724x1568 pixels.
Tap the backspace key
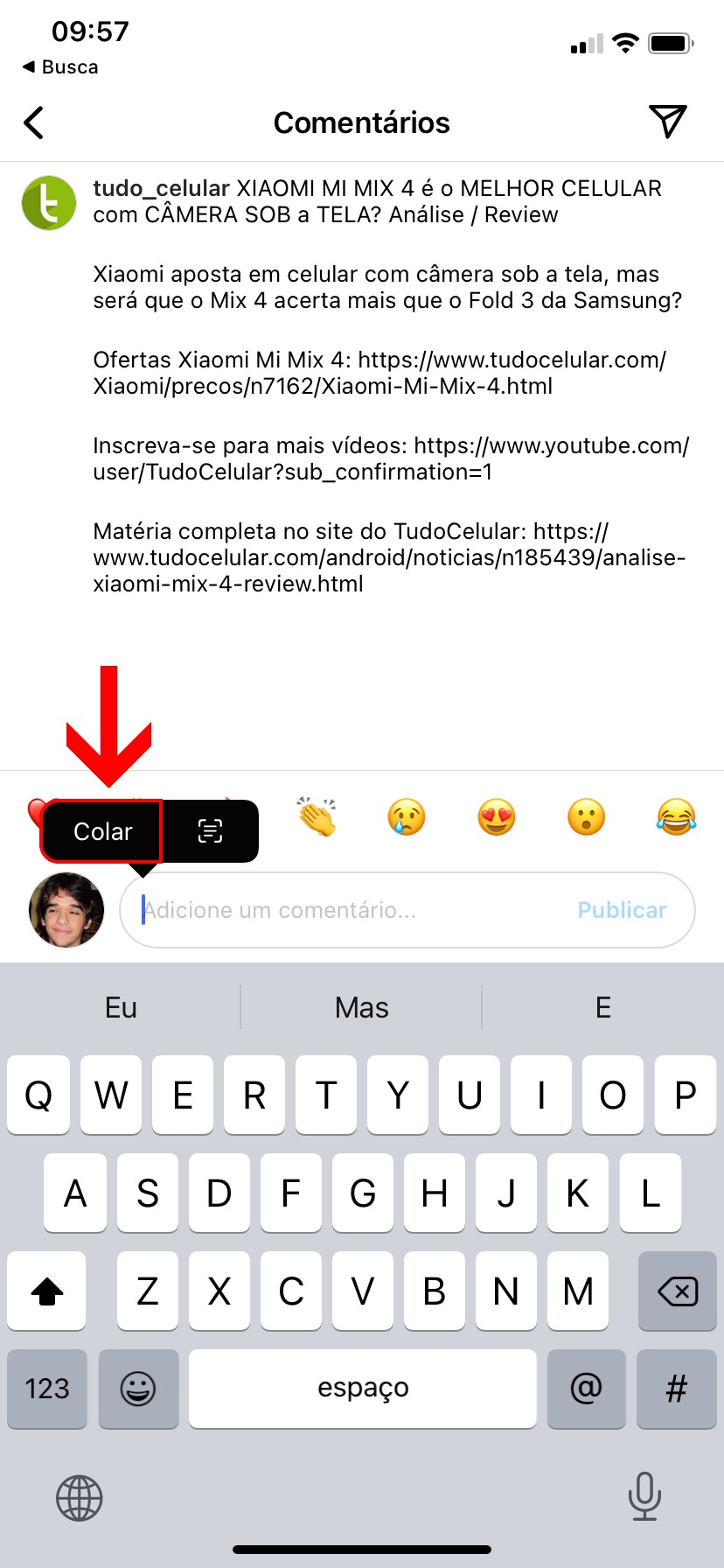pos(677,1291)
